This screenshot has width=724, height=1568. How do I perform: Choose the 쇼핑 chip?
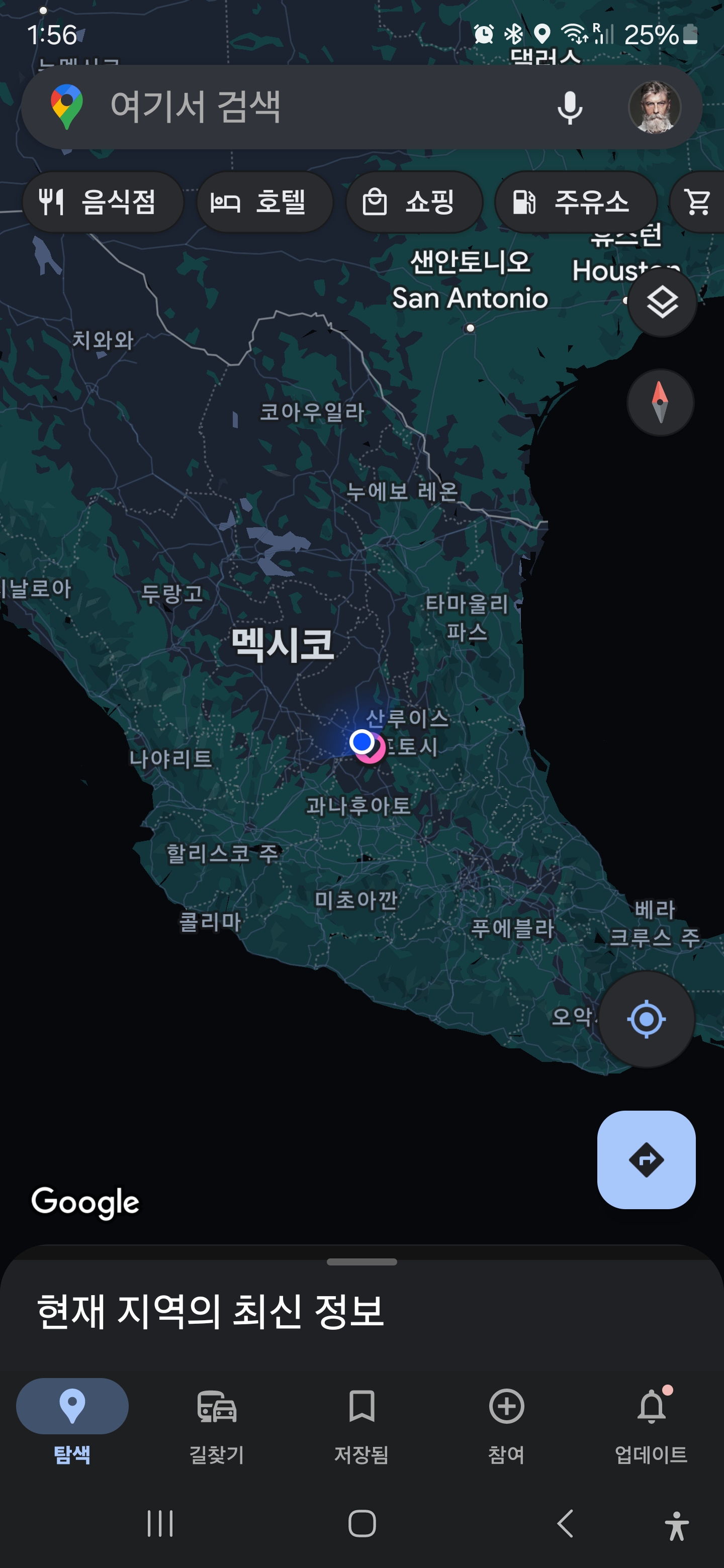click(x=414, y=202)
